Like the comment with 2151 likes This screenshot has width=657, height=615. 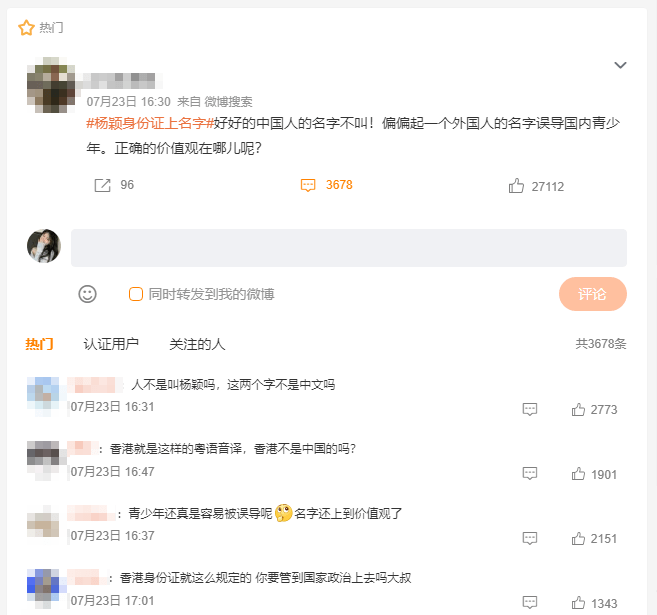point(578,539)
